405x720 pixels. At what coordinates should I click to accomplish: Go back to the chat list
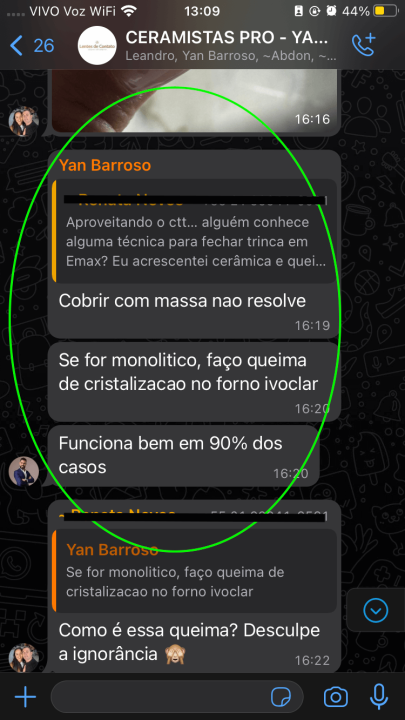point(31,46)
